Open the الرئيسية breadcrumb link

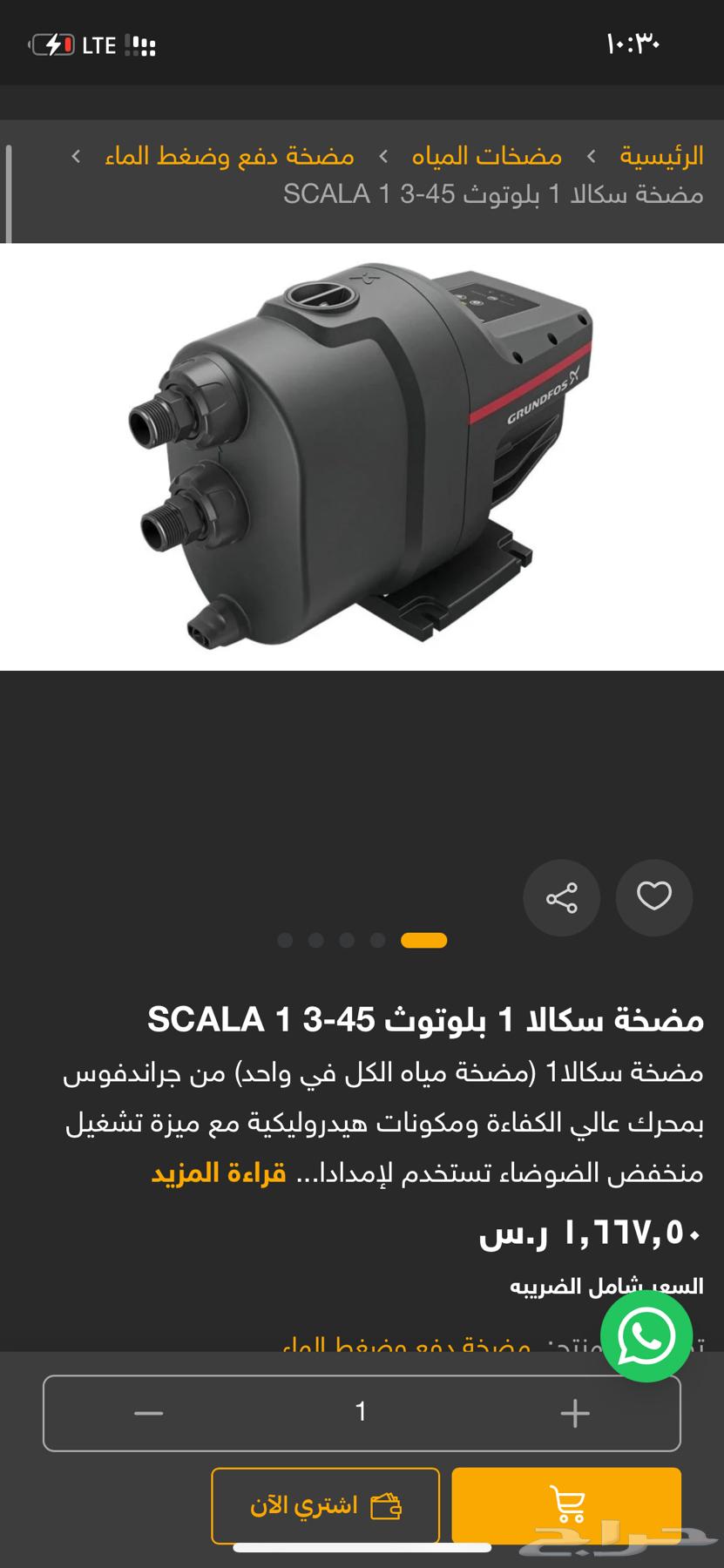(660, 156)
